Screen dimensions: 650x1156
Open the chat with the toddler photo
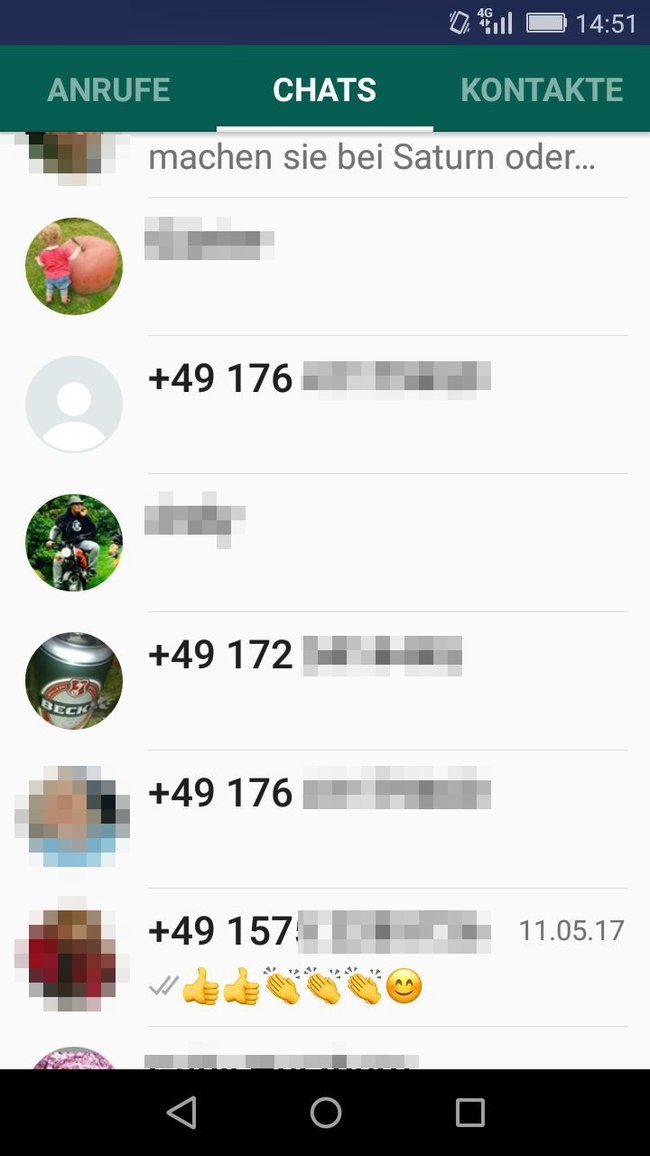pos(325,266)
